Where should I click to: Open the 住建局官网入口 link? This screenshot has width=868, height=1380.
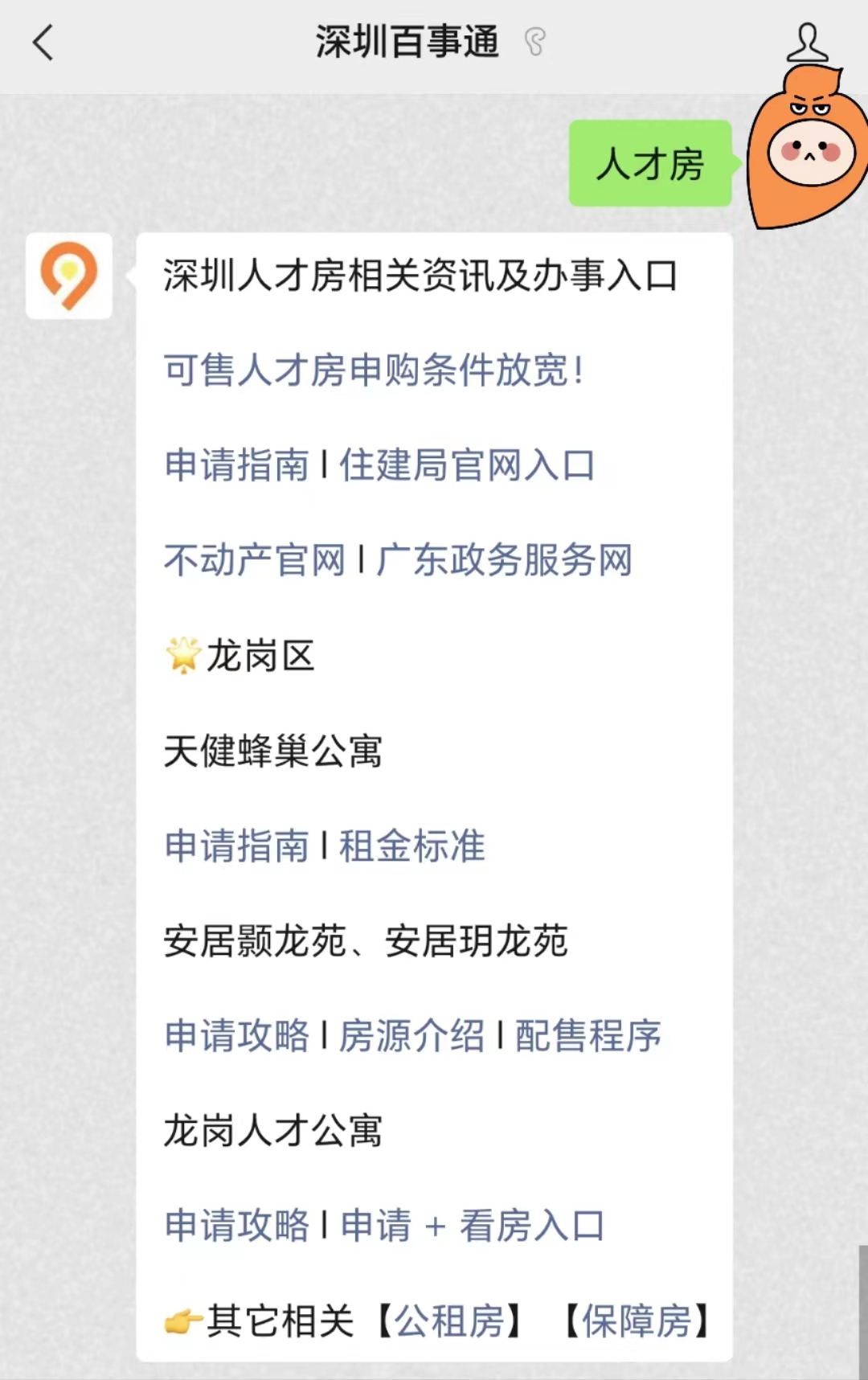coord(466,465)
